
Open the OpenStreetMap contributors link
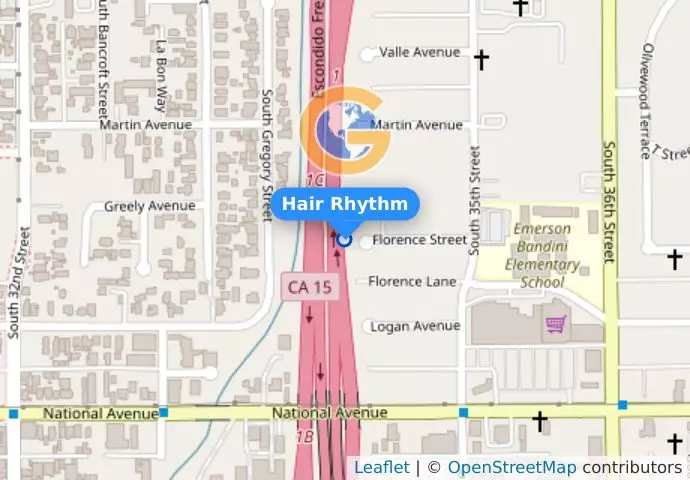[x=511, y=467]
